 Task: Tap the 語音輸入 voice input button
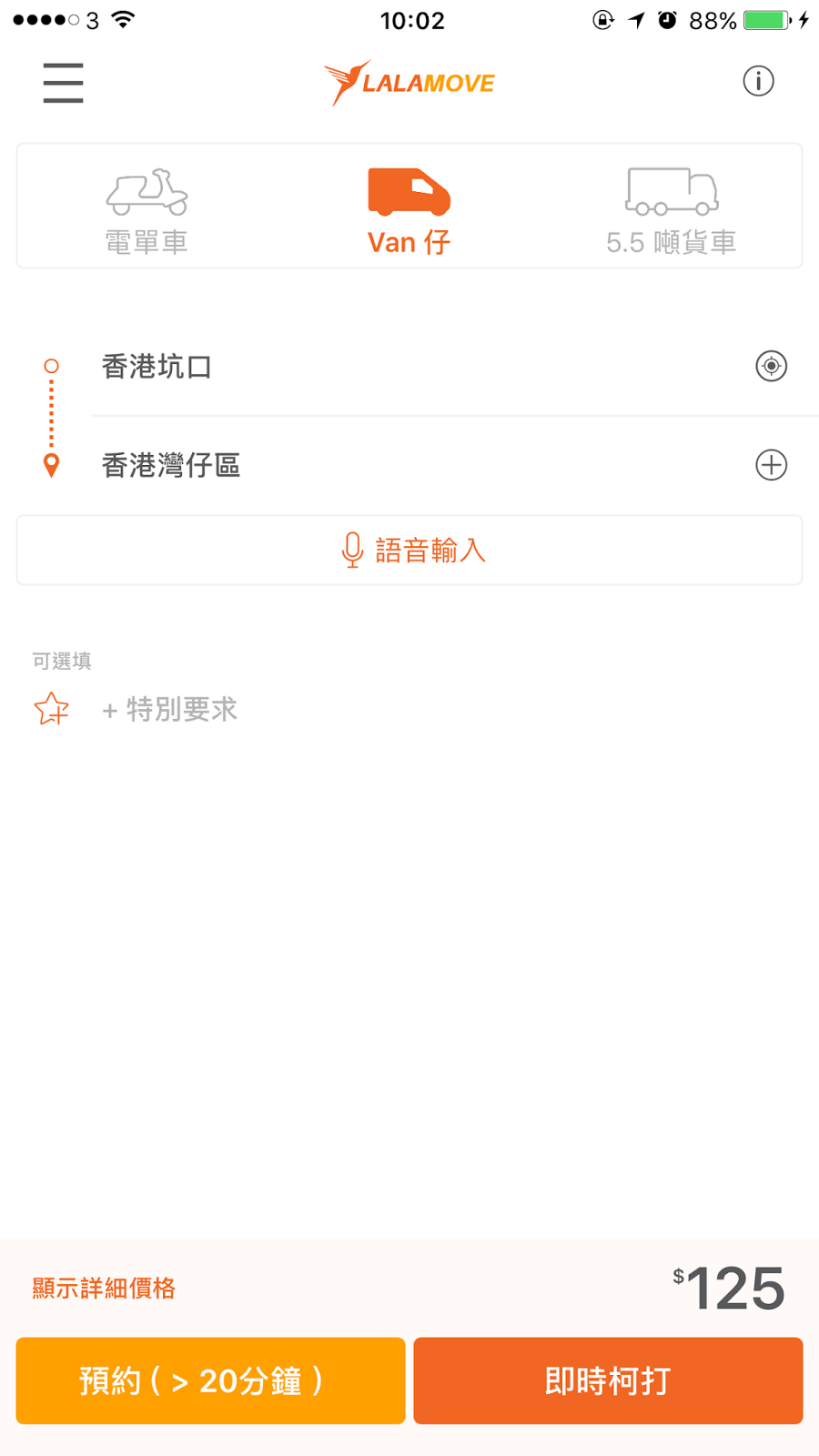409,551
